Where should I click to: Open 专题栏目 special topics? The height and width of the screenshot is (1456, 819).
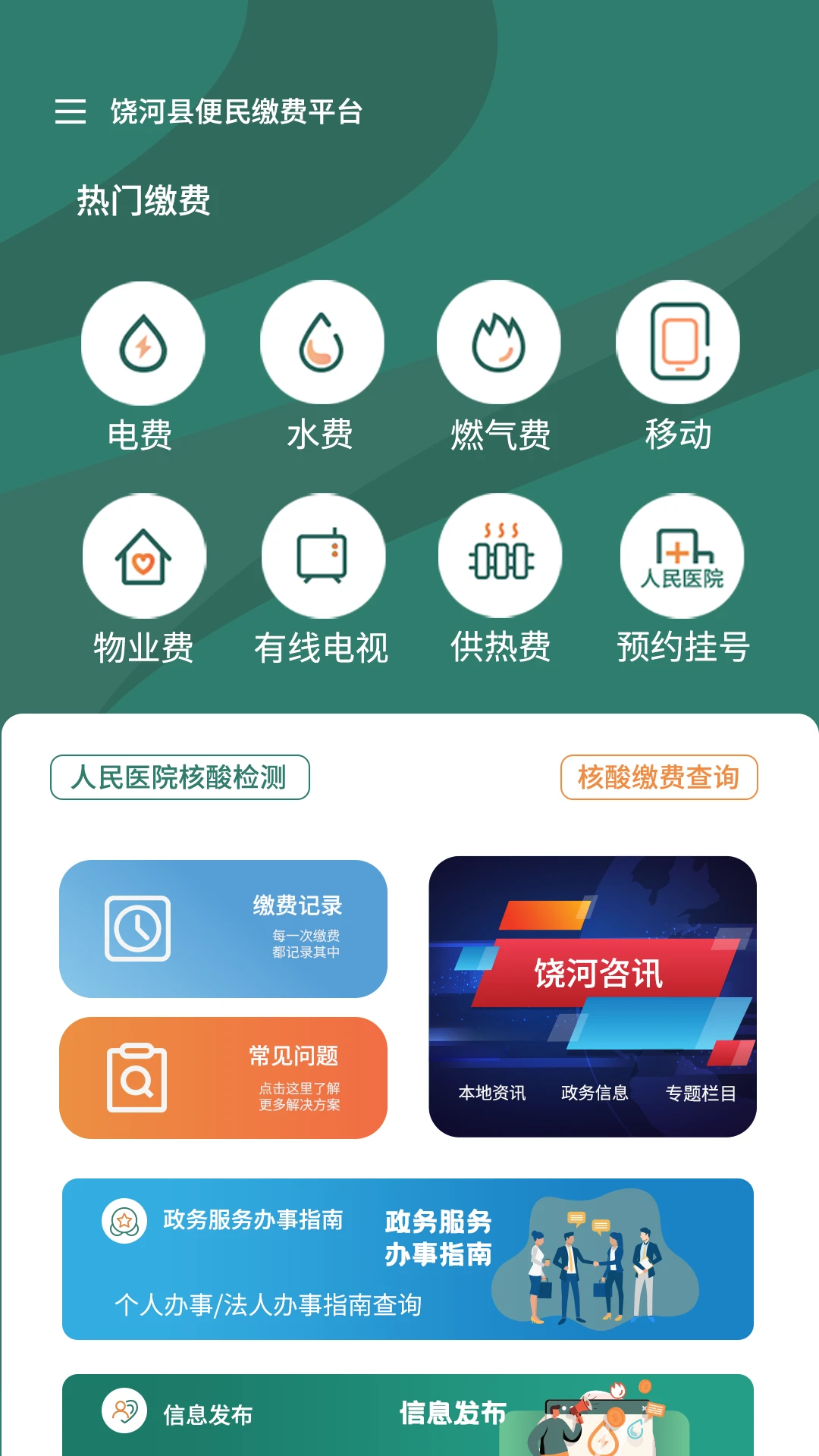tap(701, 1093)
